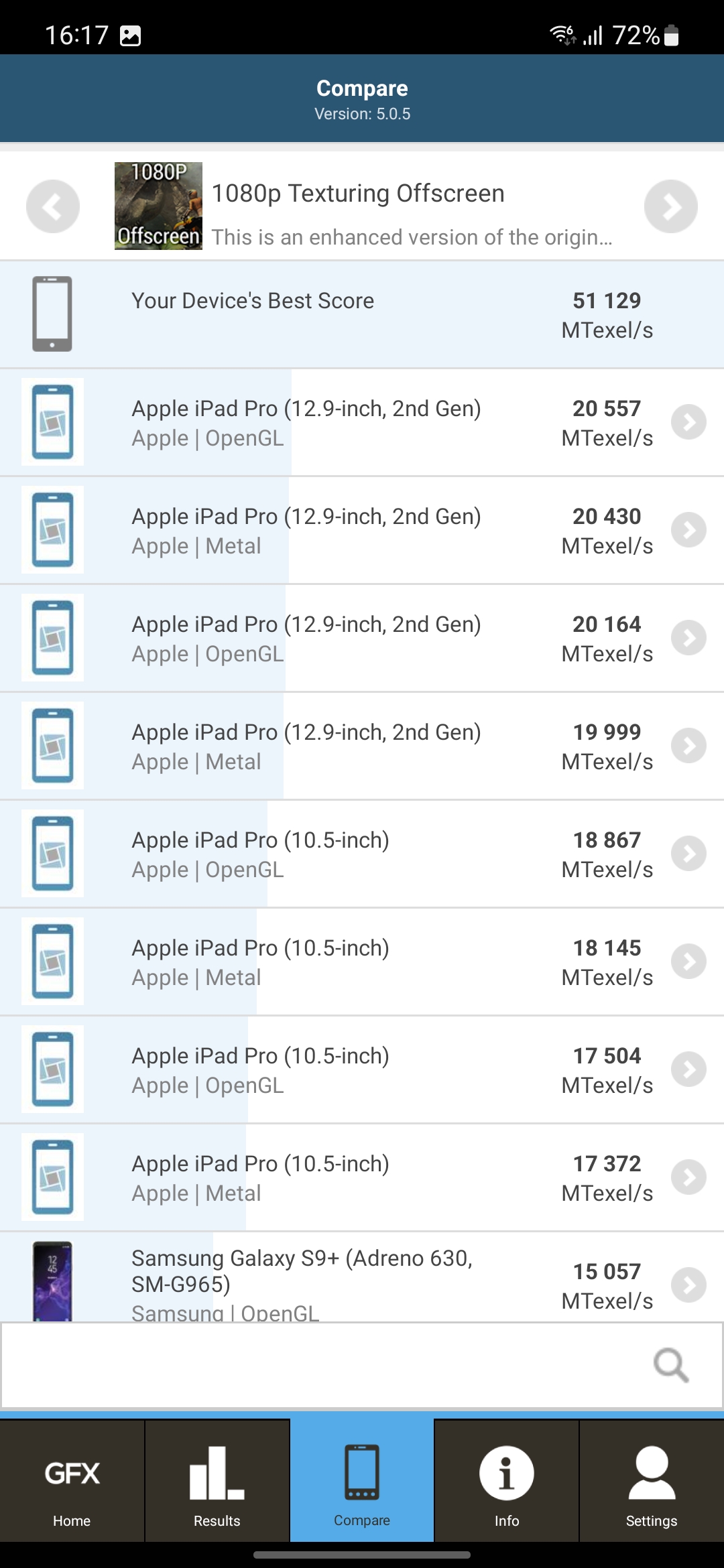724x1568 pixels.
Task: Open iPad Pro 10.5-inch result scoring 18 867
Action: coord(362,854)
